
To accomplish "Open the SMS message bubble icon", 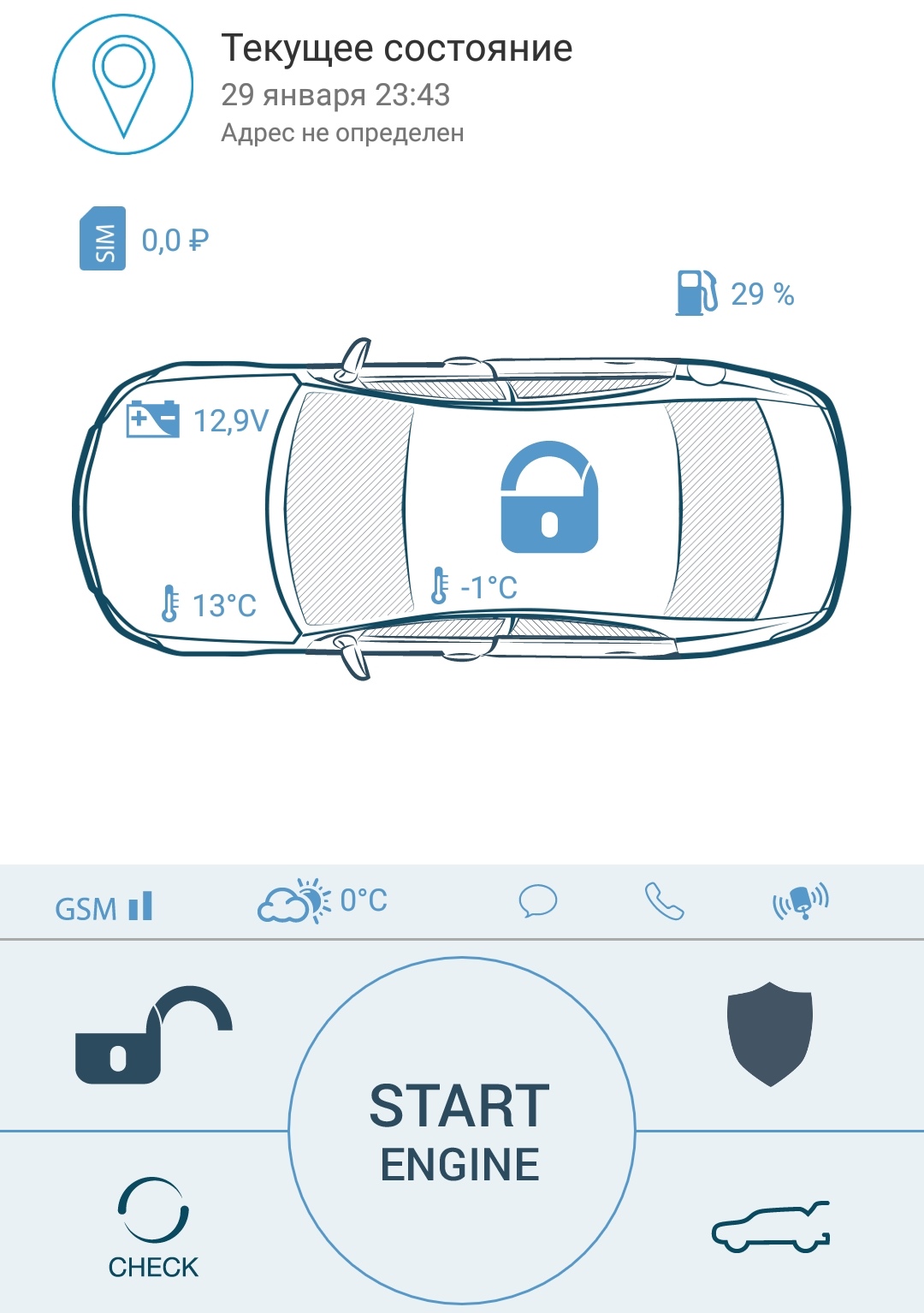I will [x=538, y=900].
